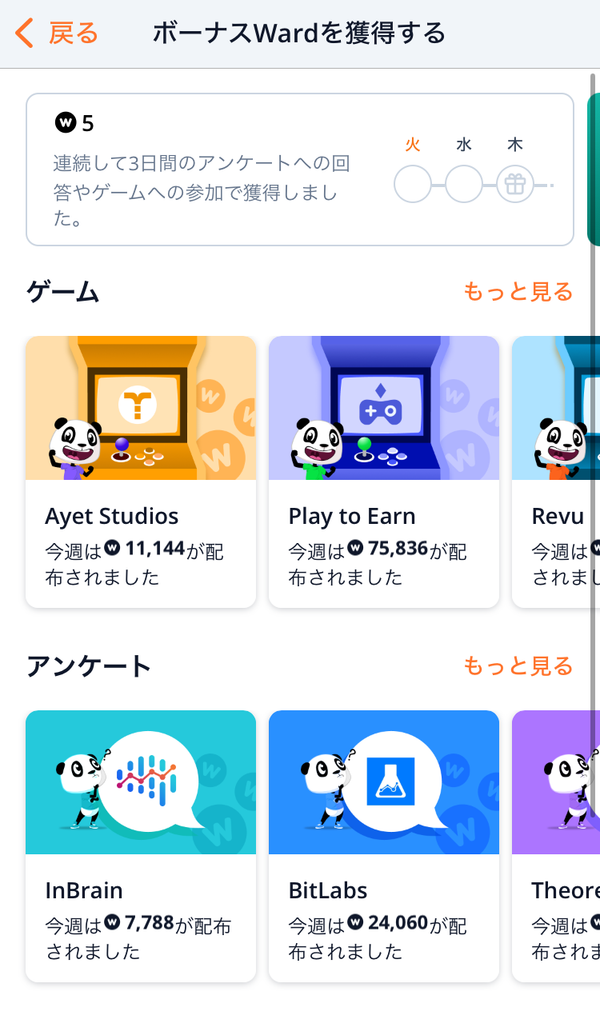Open the Revu game card

(556, 472)
